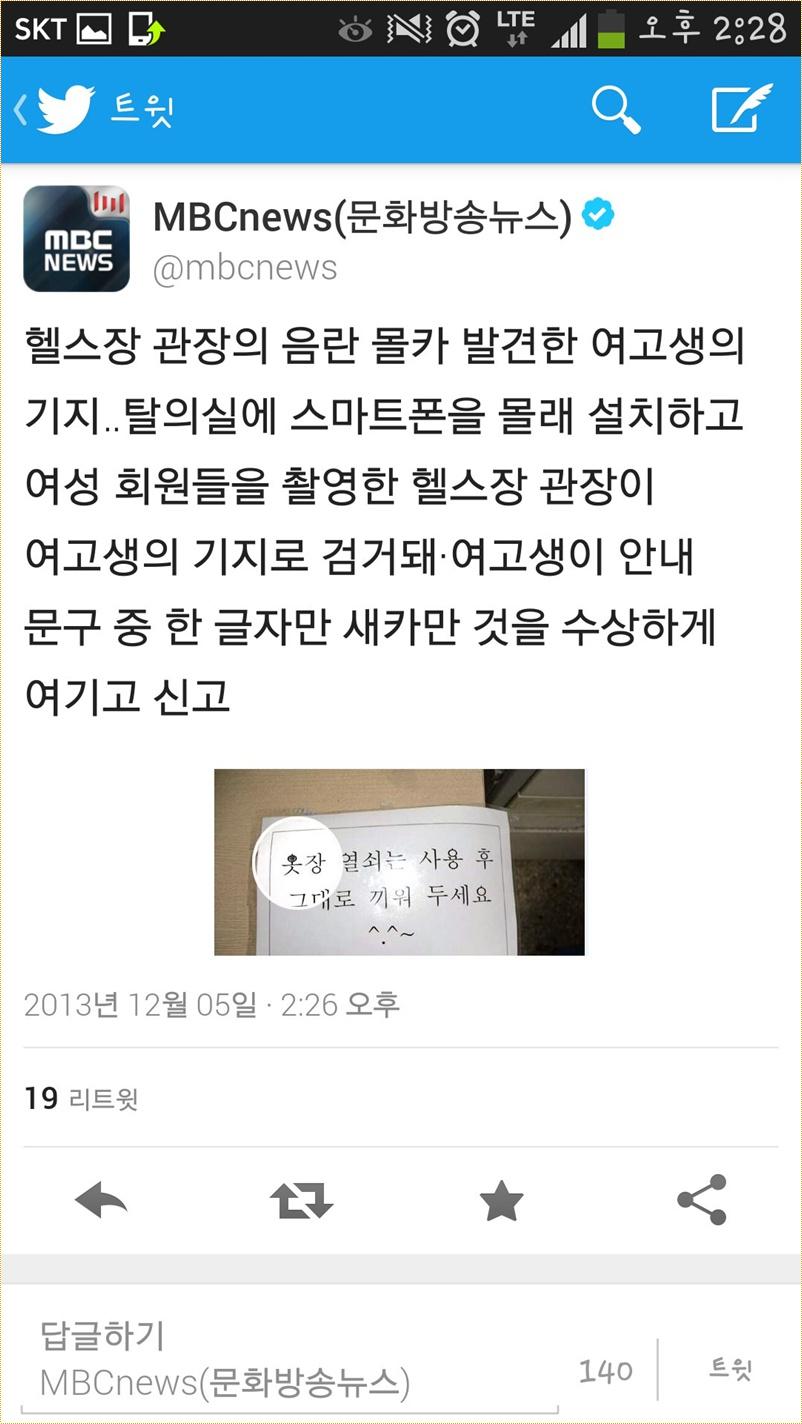This screenshot has height=1424, width=802.
Task: Reply to this tweet
Action: point(101,1200)
